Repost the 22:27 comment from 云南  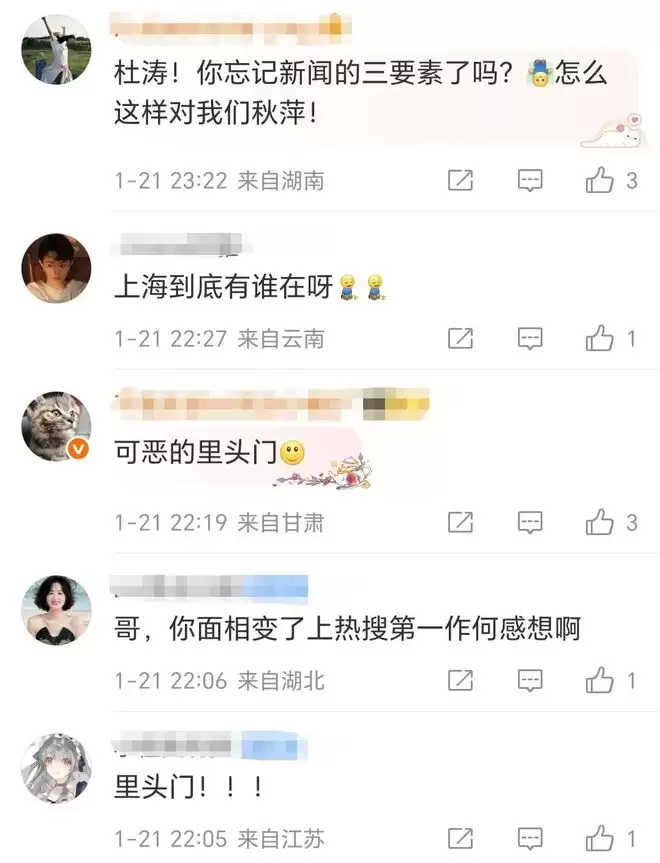pyautogui.click(x=460, y=339)
